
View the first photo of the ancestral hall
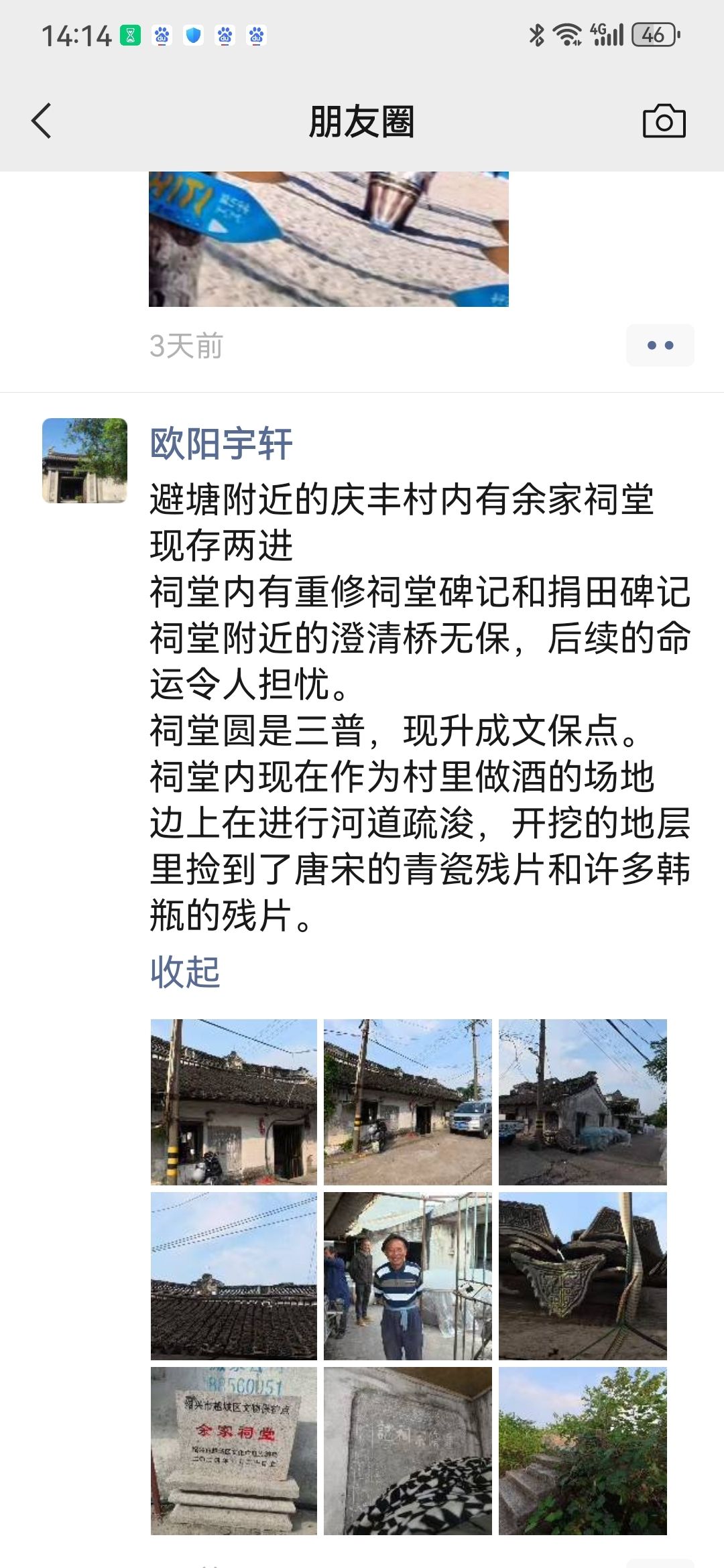(233, 1102)
